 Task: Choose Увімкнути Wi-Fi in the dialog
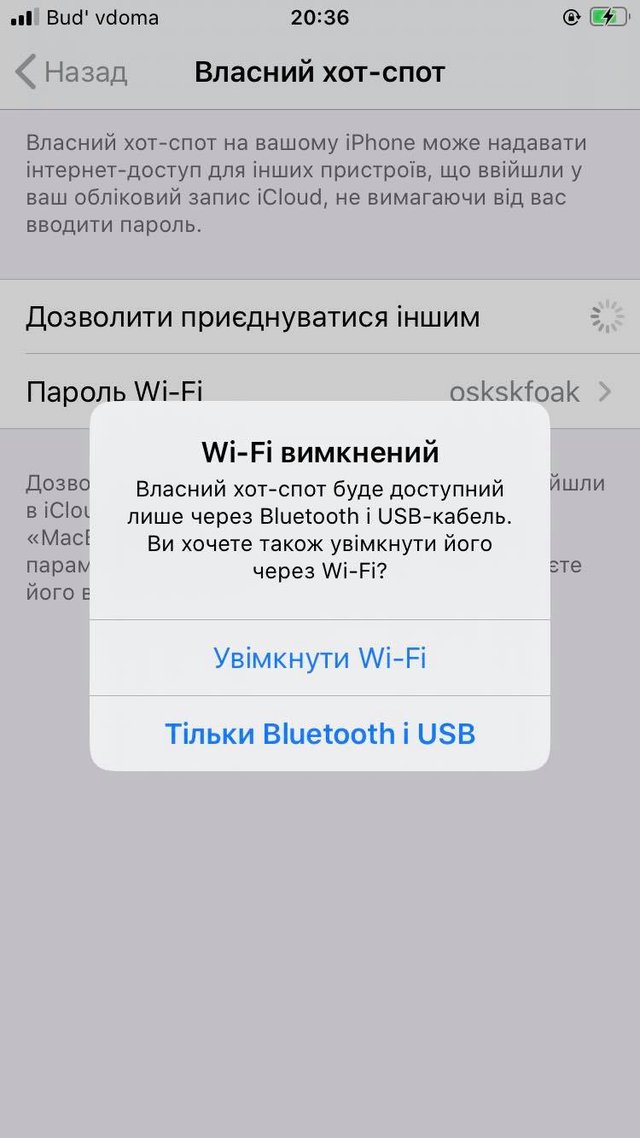click(x=320, y=658)
